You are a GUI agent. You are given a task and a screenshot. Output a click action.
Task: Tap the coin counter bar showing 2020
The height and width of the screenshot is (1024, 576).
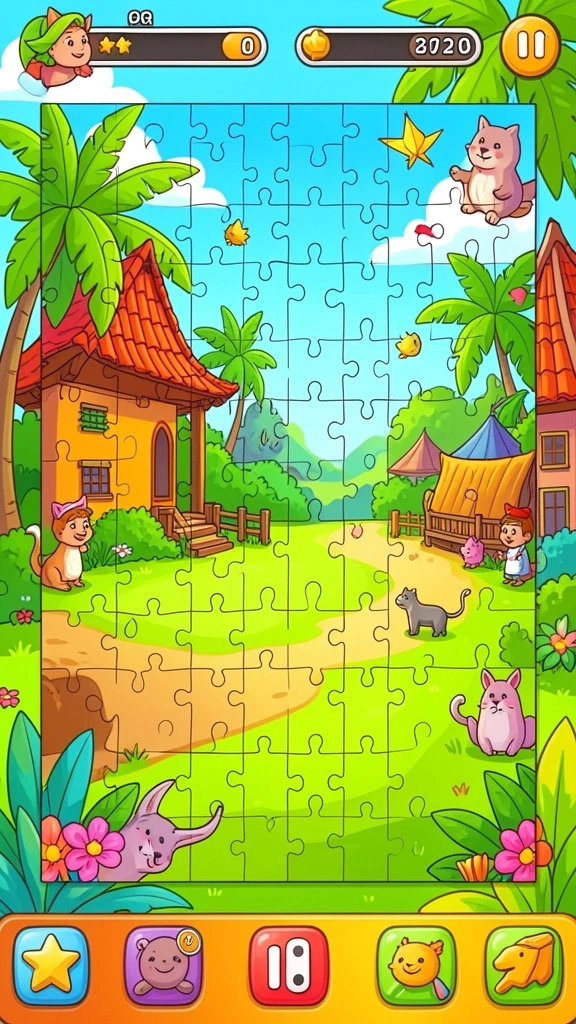click(389, 46)
